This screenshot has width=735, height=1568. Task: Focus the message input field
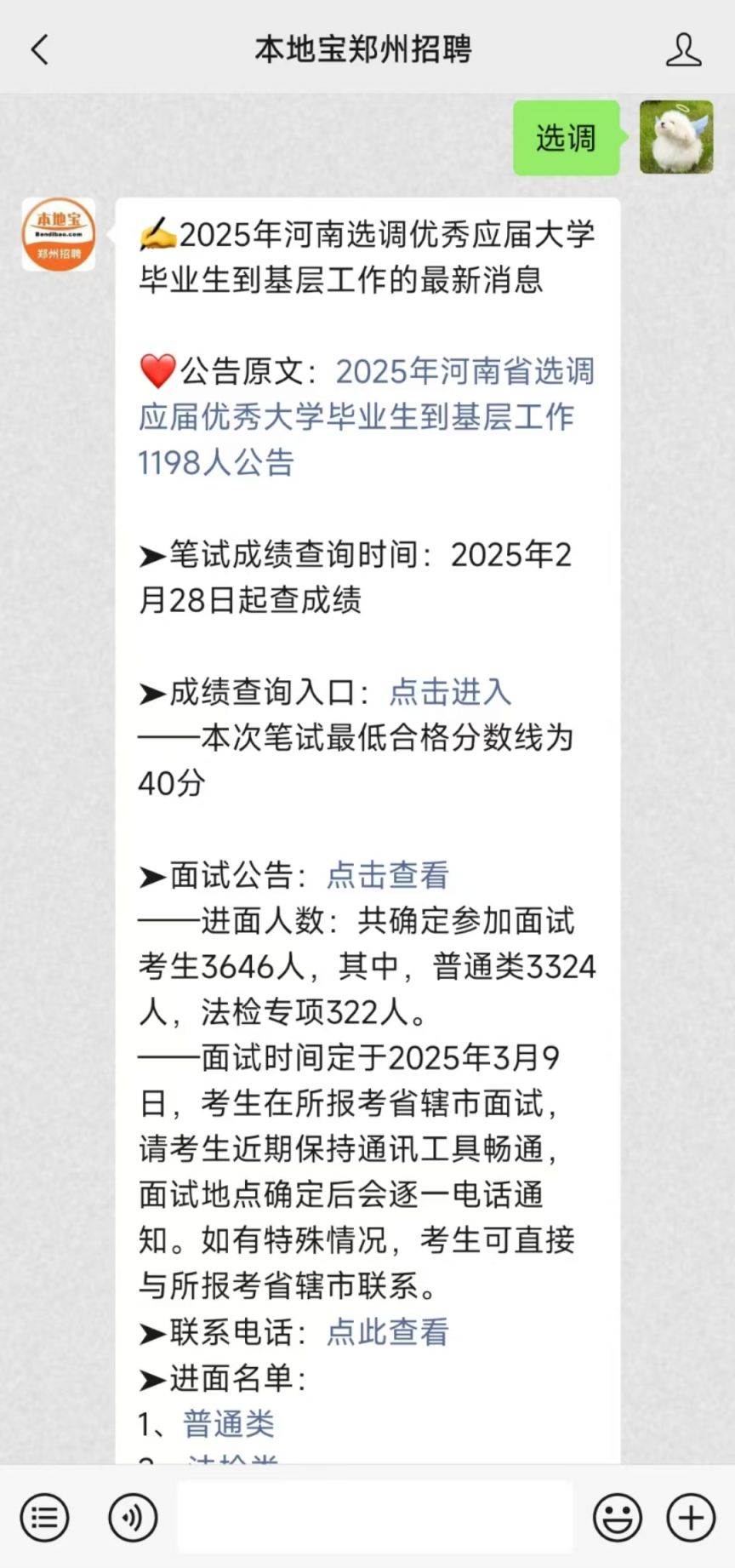click(x=375, y=1517)
